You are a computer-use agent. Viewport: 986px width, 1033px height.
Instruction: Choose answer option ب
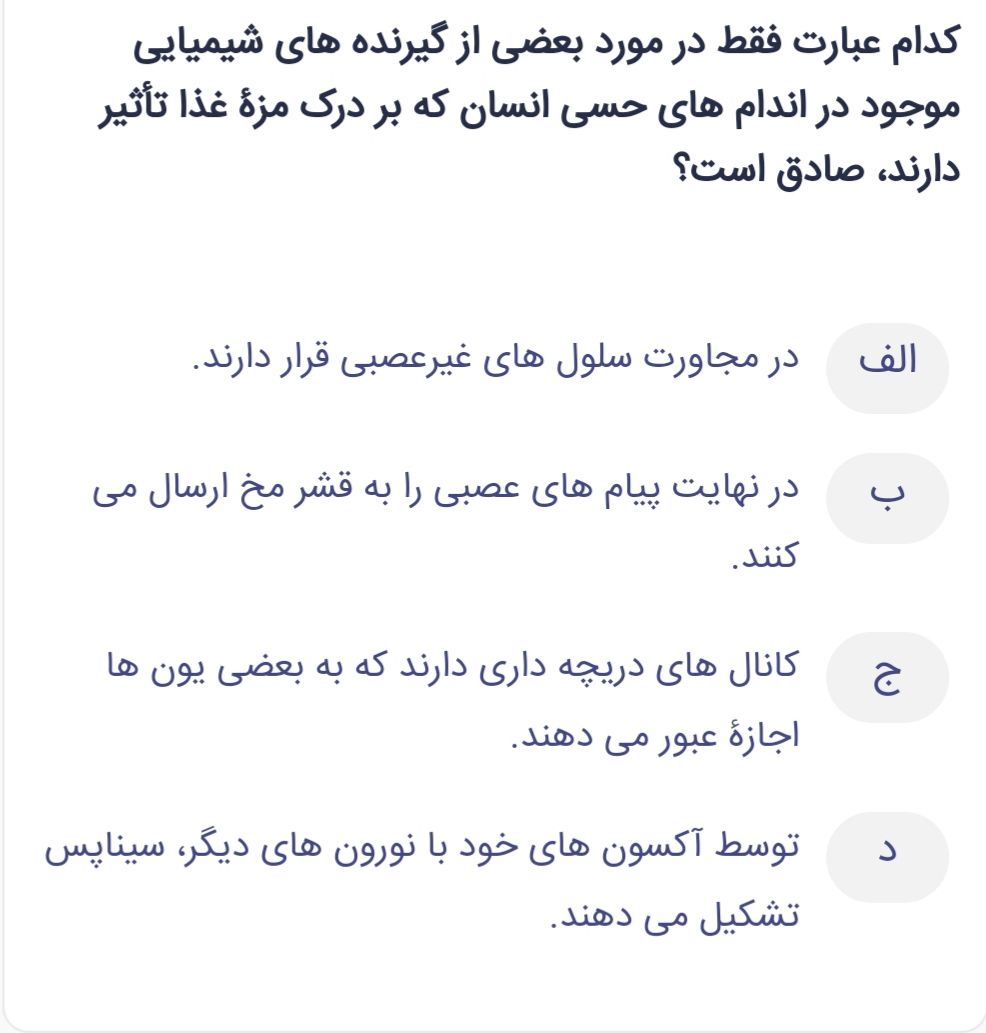coord(887,498)
